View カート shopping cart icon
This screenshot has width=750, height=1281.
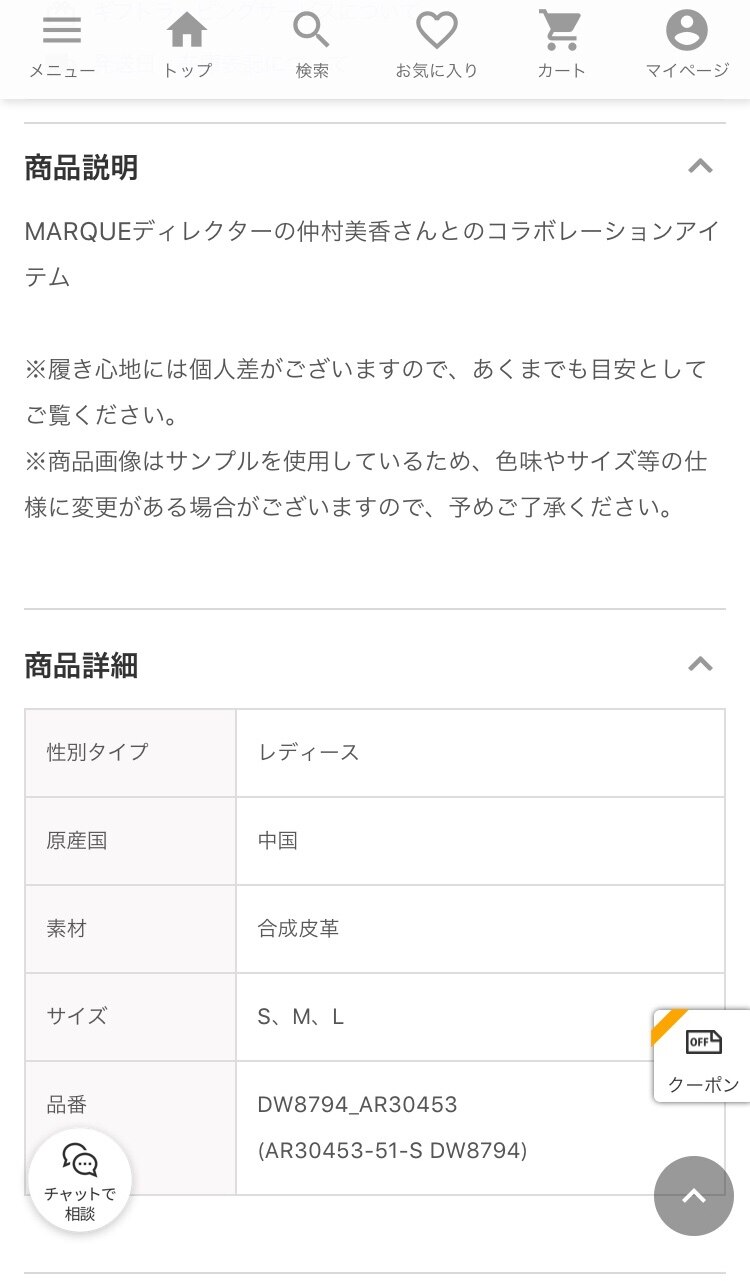pyautogui.click(x=561, y=42)
